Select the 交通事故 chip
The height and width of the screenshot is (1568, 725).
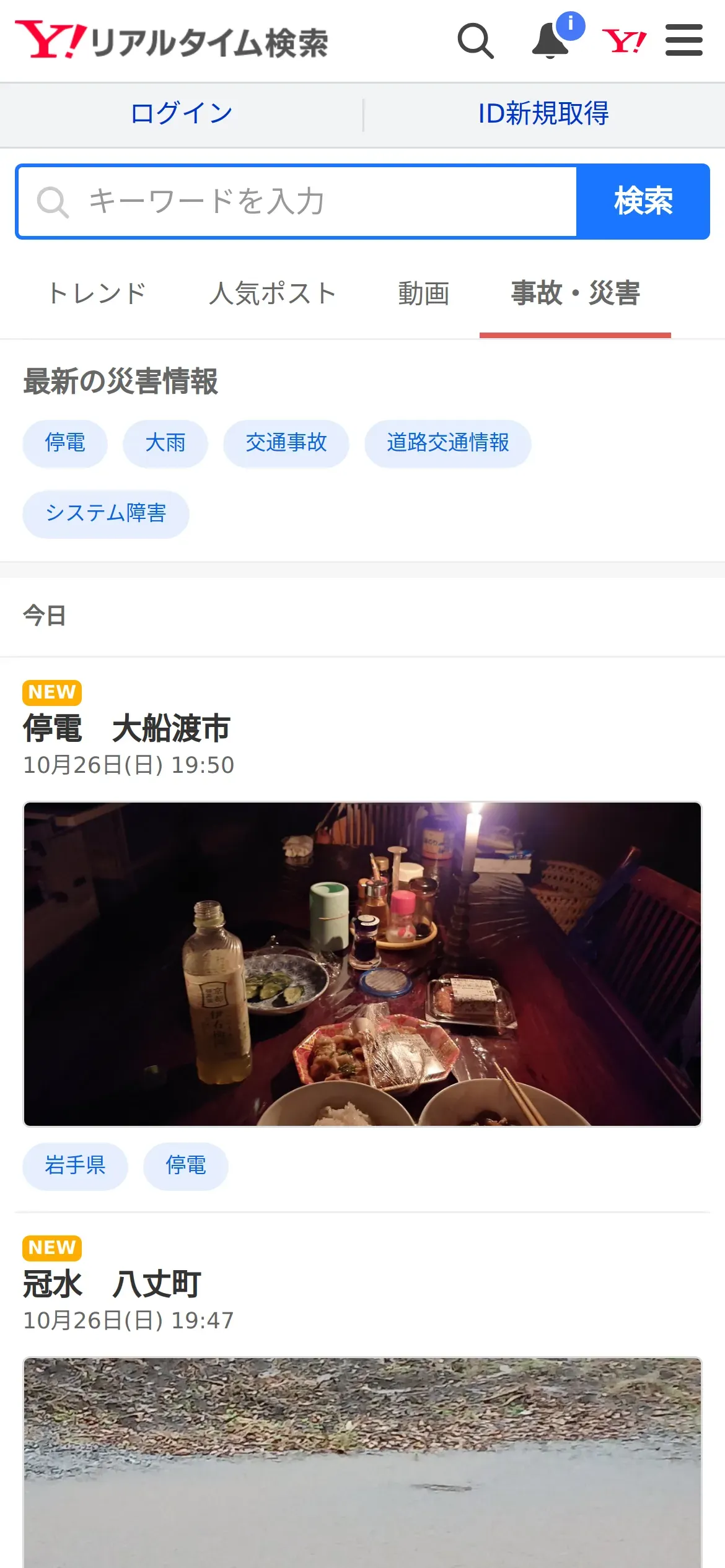pos(286,443)
